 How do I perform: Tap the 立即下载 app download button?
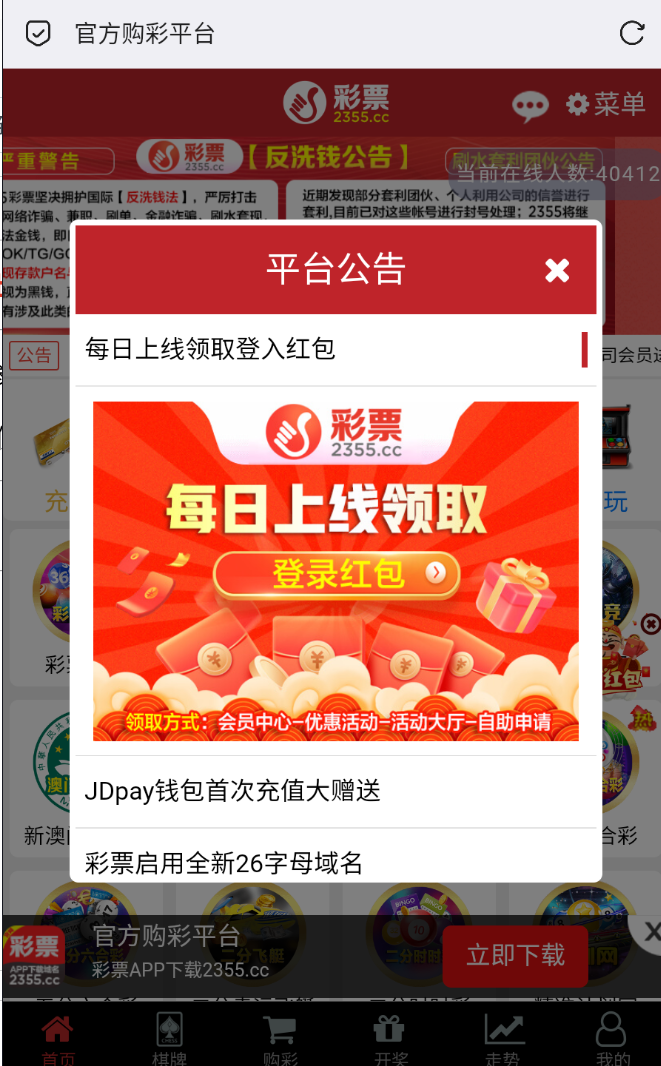tap(515, 955)
